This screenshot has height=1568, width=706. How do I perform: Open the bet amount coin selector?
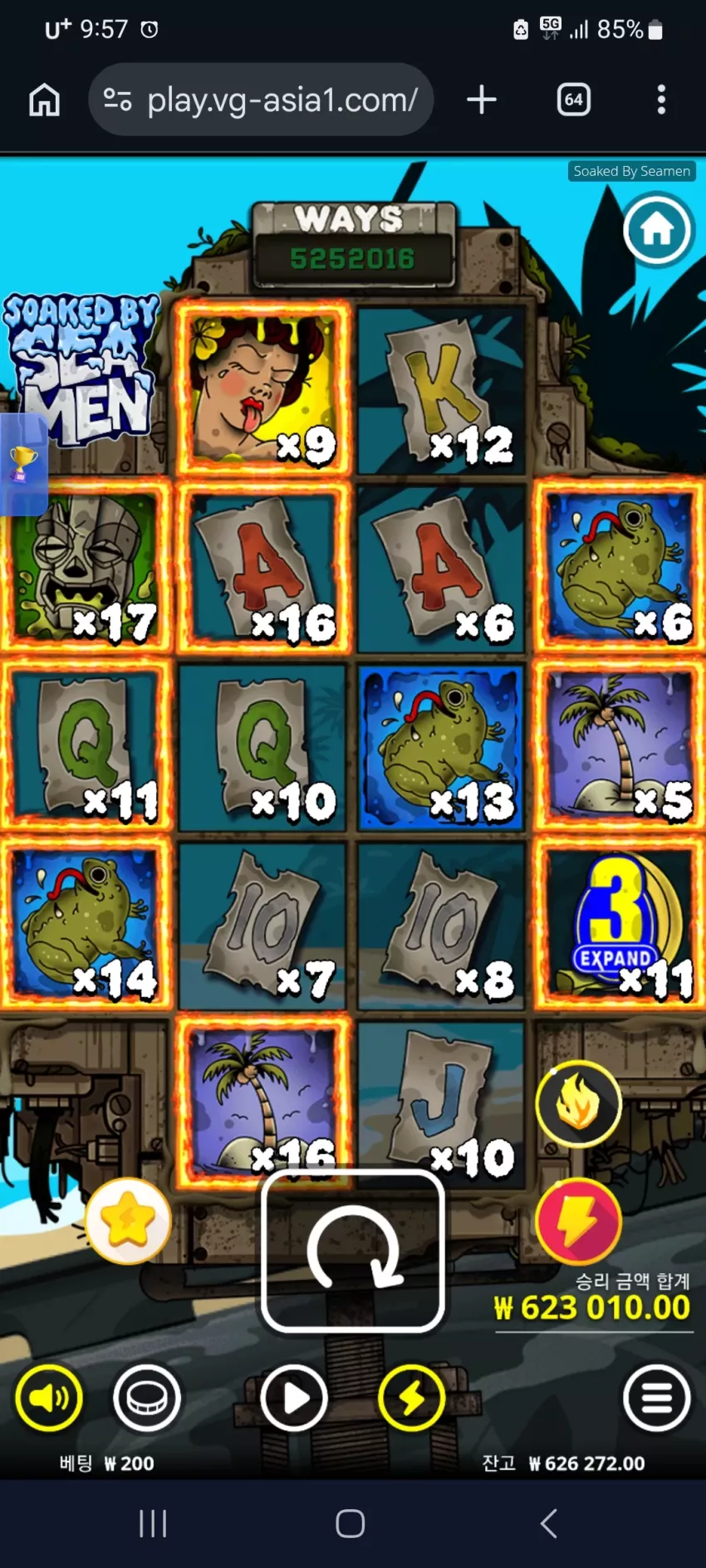147,1399
